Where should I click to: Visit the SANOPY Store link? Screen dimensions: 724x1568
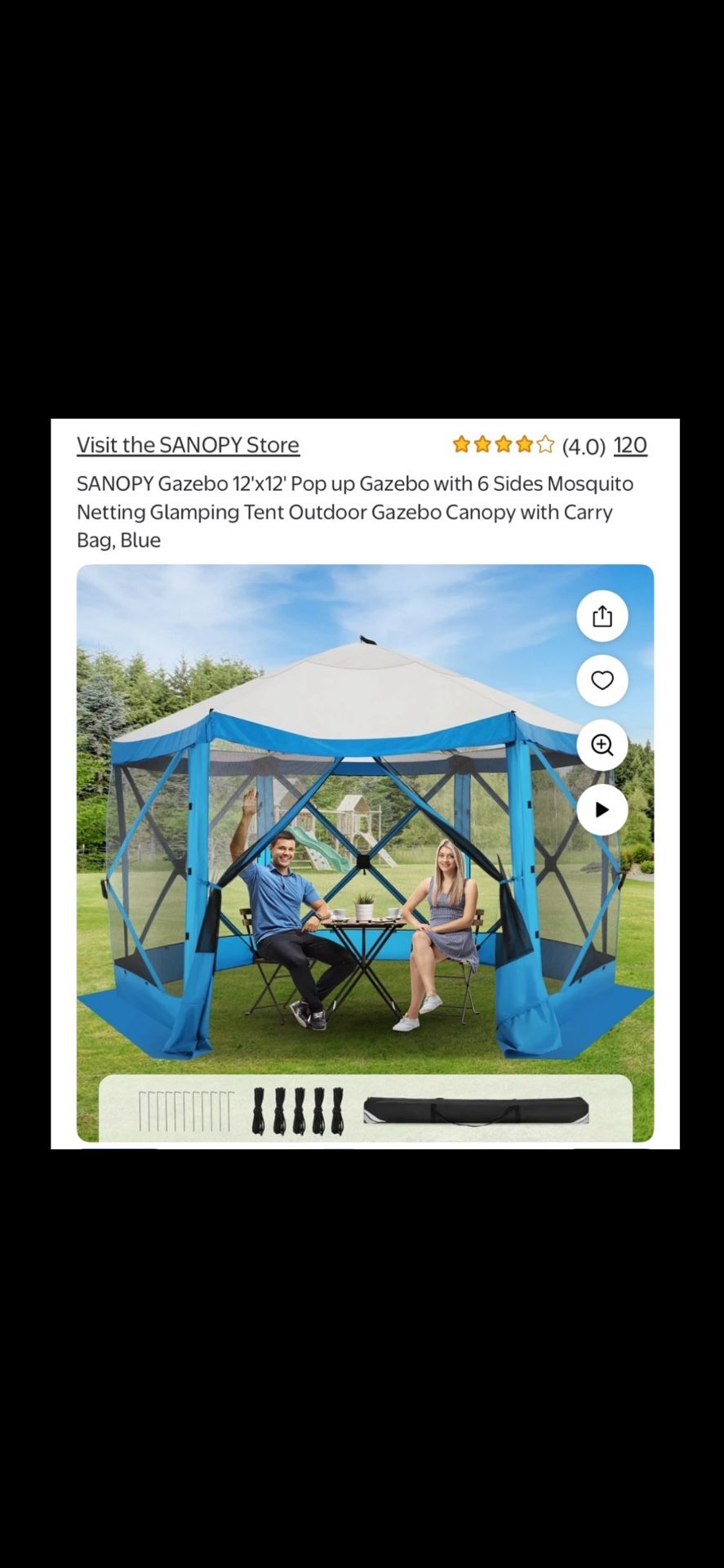pos(188,445)
